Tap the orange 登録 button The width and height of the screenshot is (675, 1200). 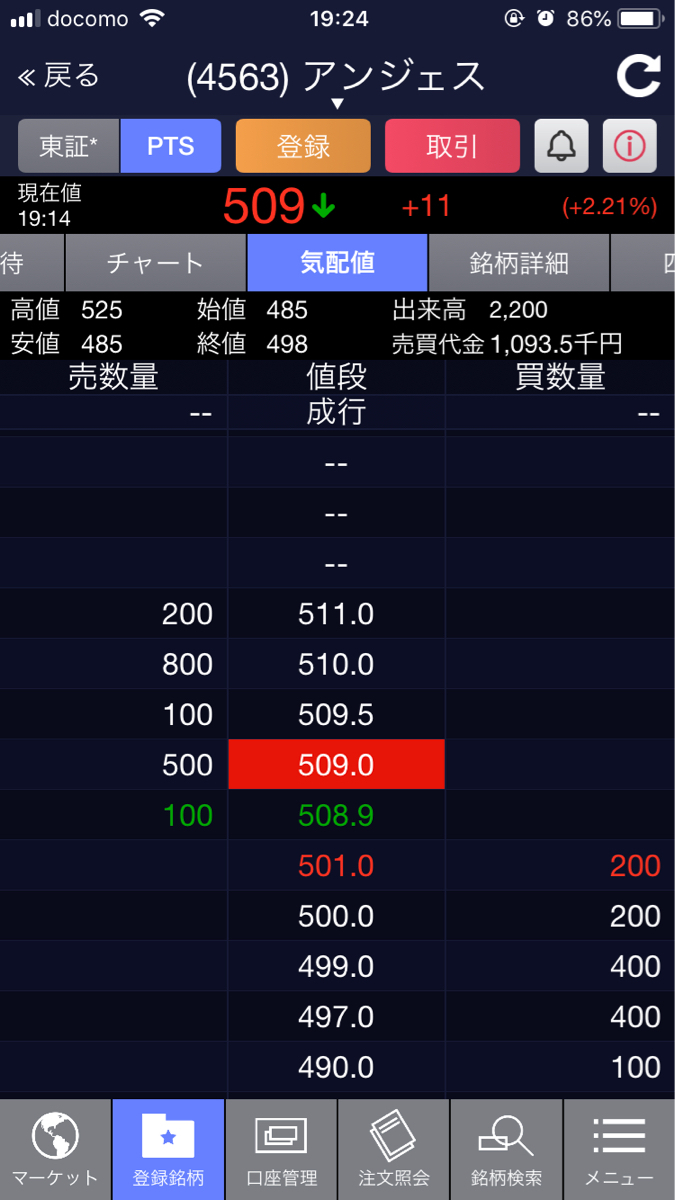[x=303, y=146]
